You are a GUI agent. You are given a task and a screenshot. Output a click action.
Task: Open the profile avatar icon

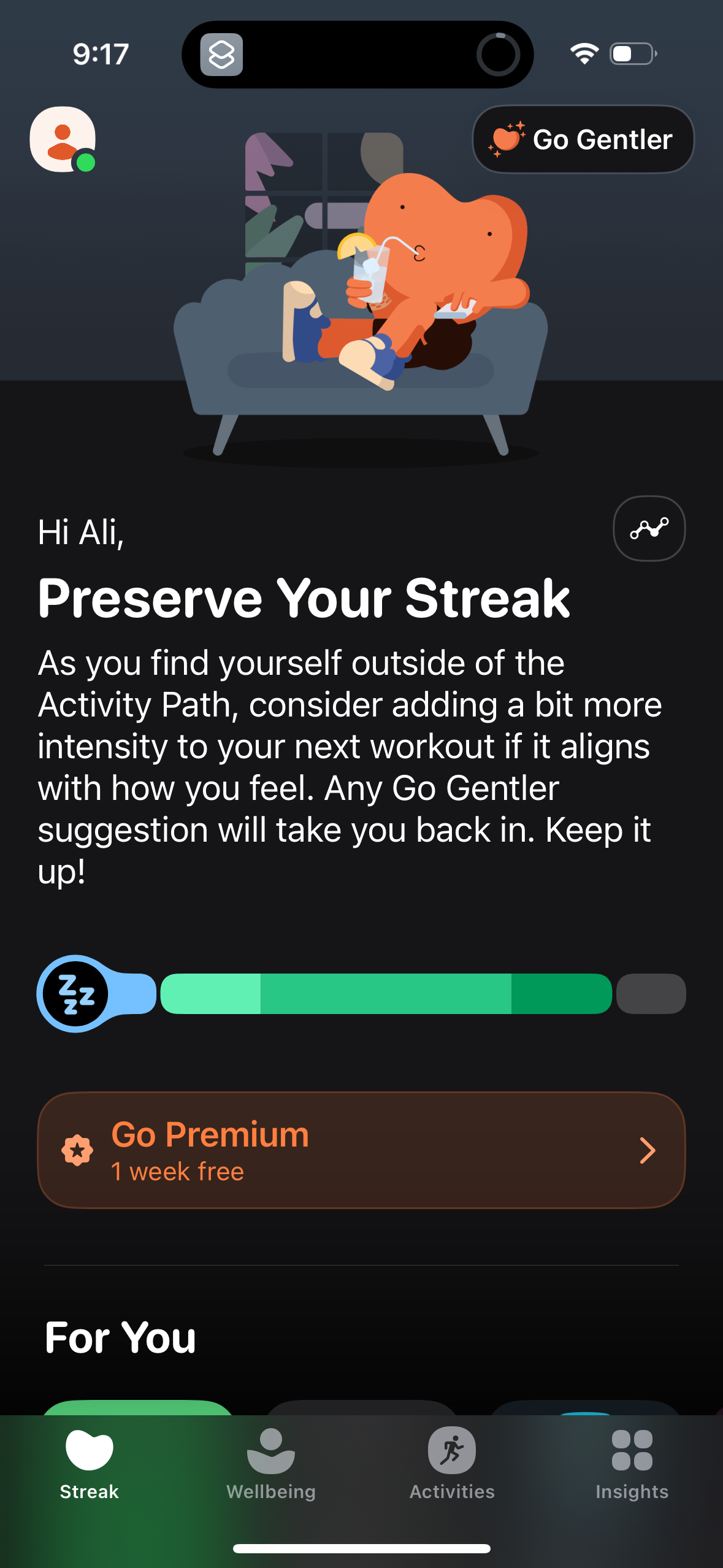click(63, 139)
